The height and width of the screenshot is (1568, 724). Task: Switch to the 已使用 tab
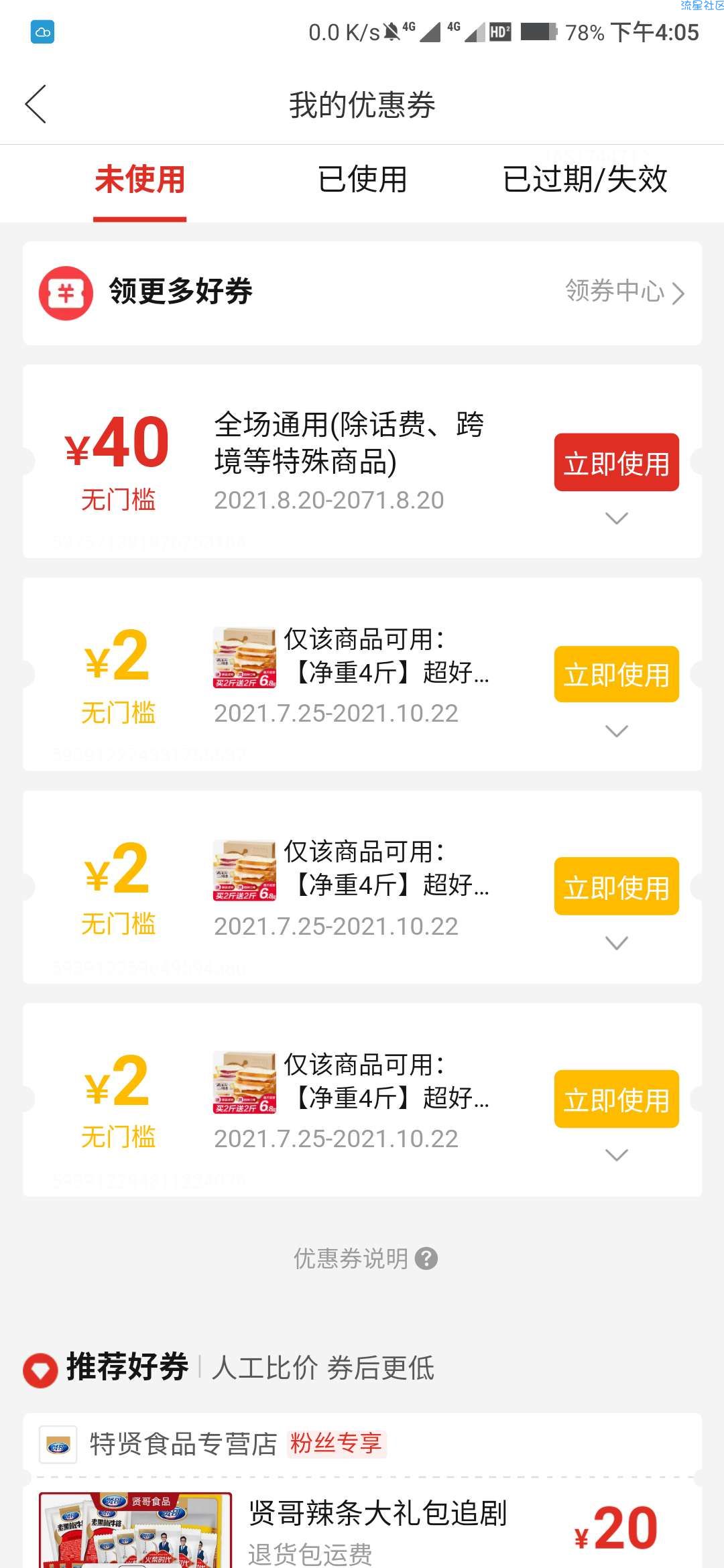click(x=362, y=180)
